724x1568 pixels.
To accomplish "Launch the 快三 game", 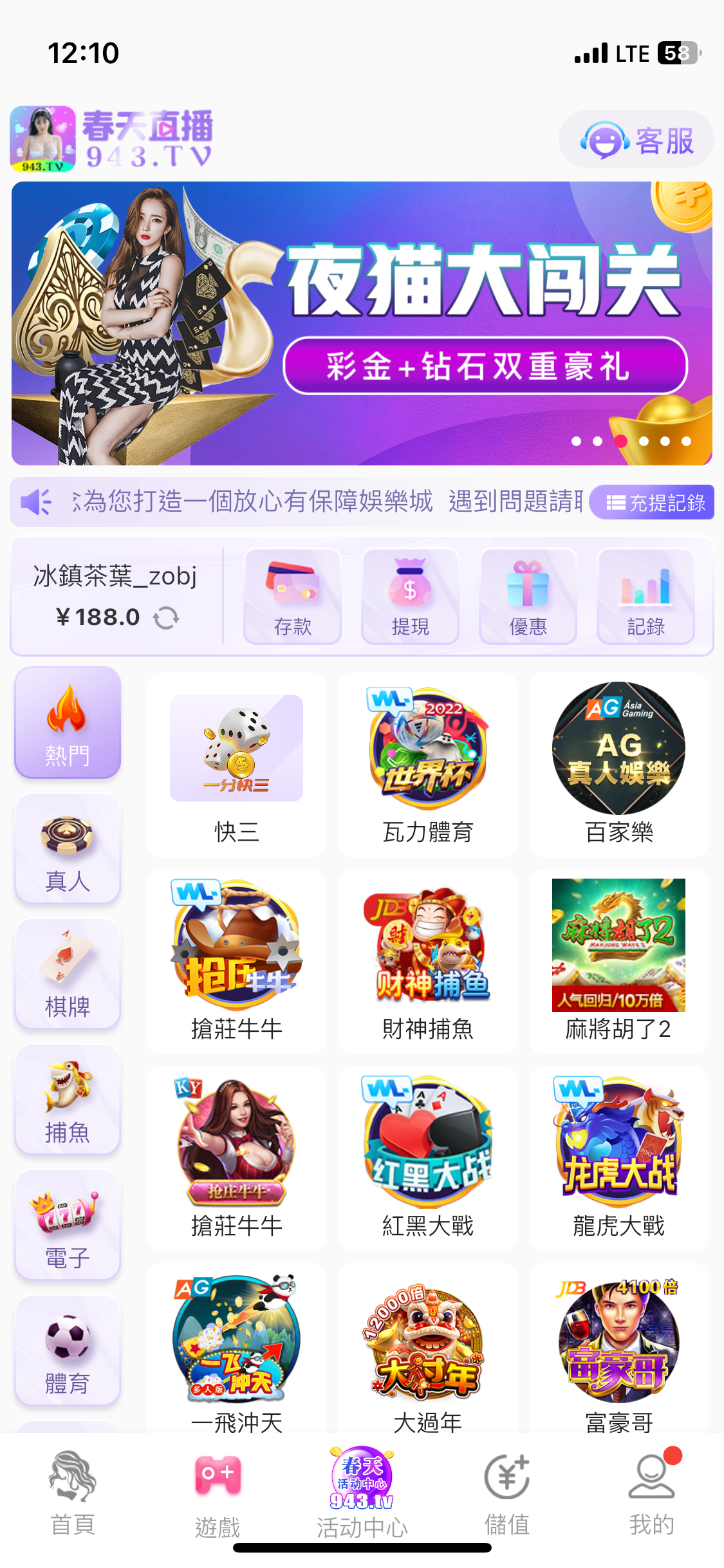I will pyautogui.click(x=236, y=764).
